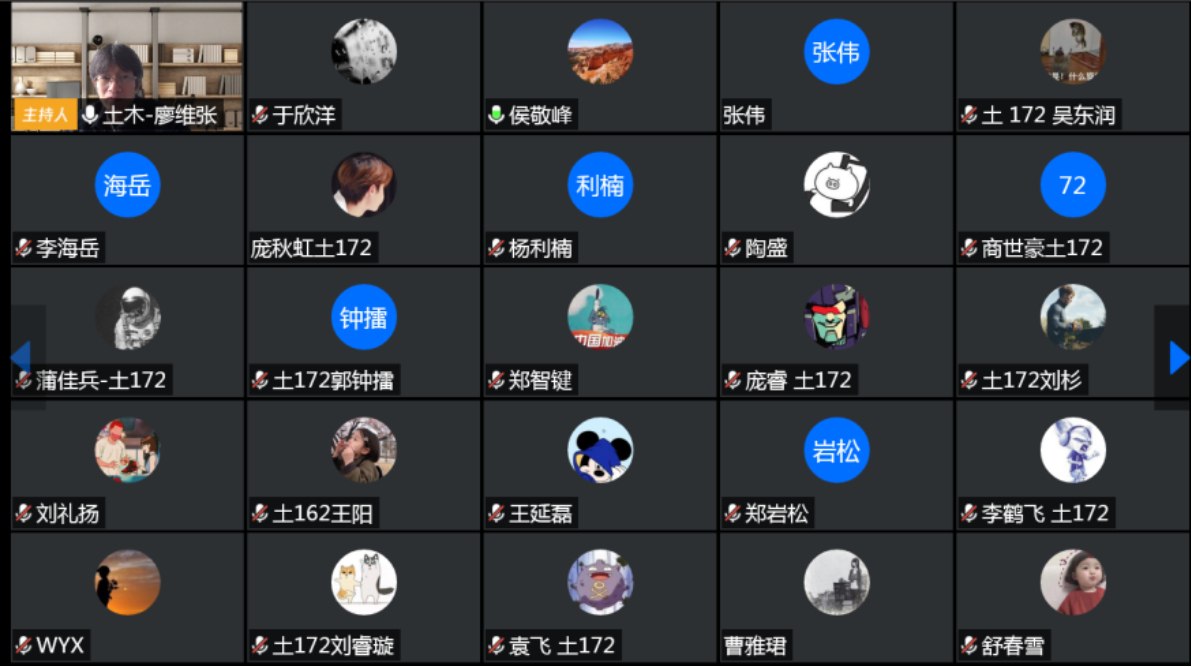Go to the next page of participants

pos(1178,358)
